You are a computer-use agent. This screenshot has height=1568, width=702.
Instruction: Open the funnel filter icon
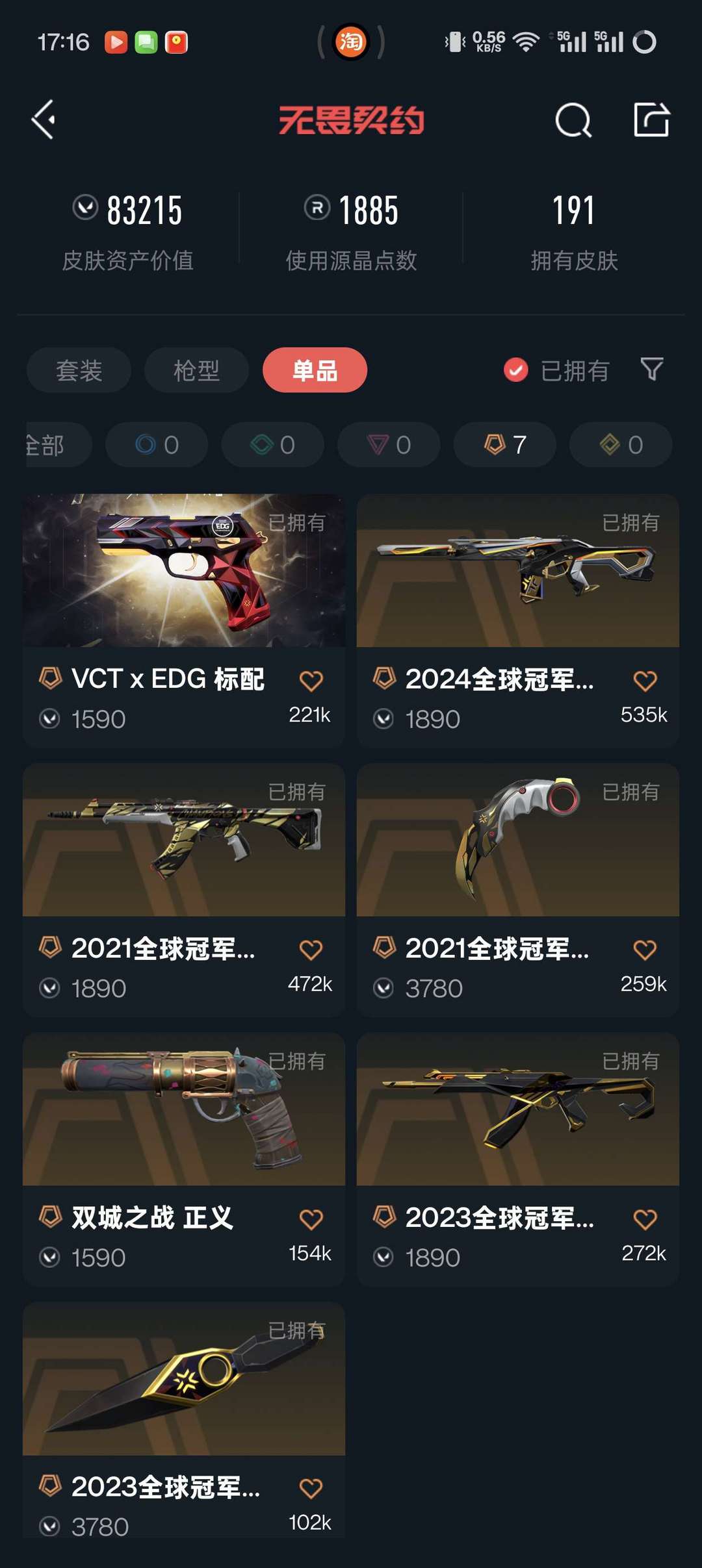click(651, 369)
